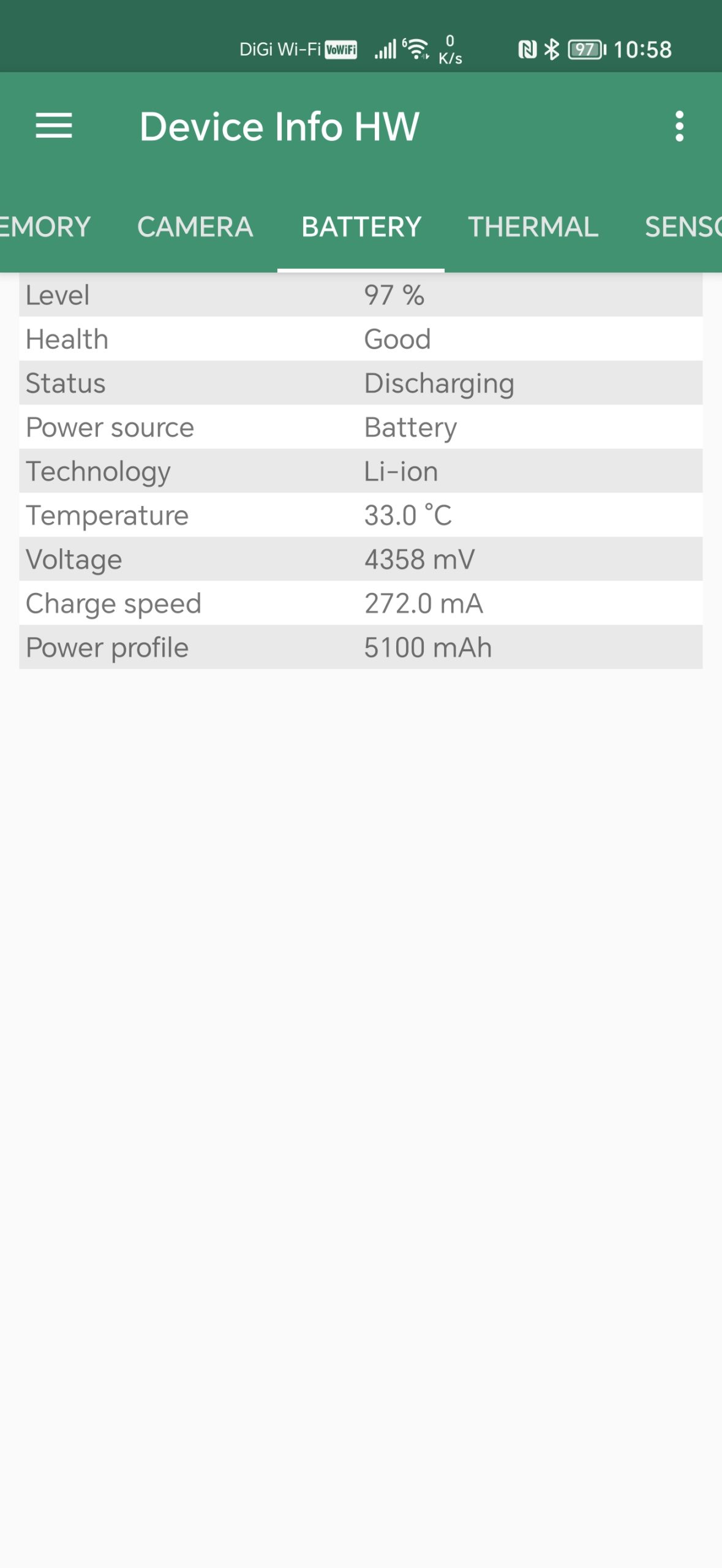Open the hamburger navigation drawer
Viewport: 722px width, 1568px height.
[54, 126]
